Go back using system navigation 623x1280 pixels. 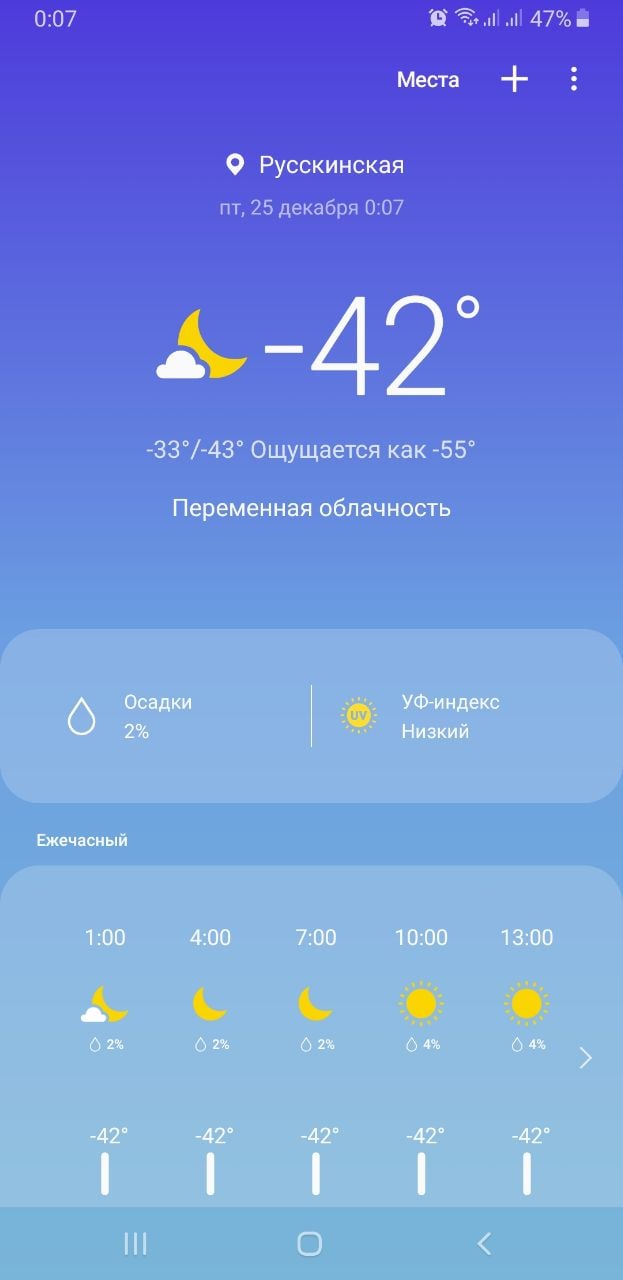(484, 1243)
